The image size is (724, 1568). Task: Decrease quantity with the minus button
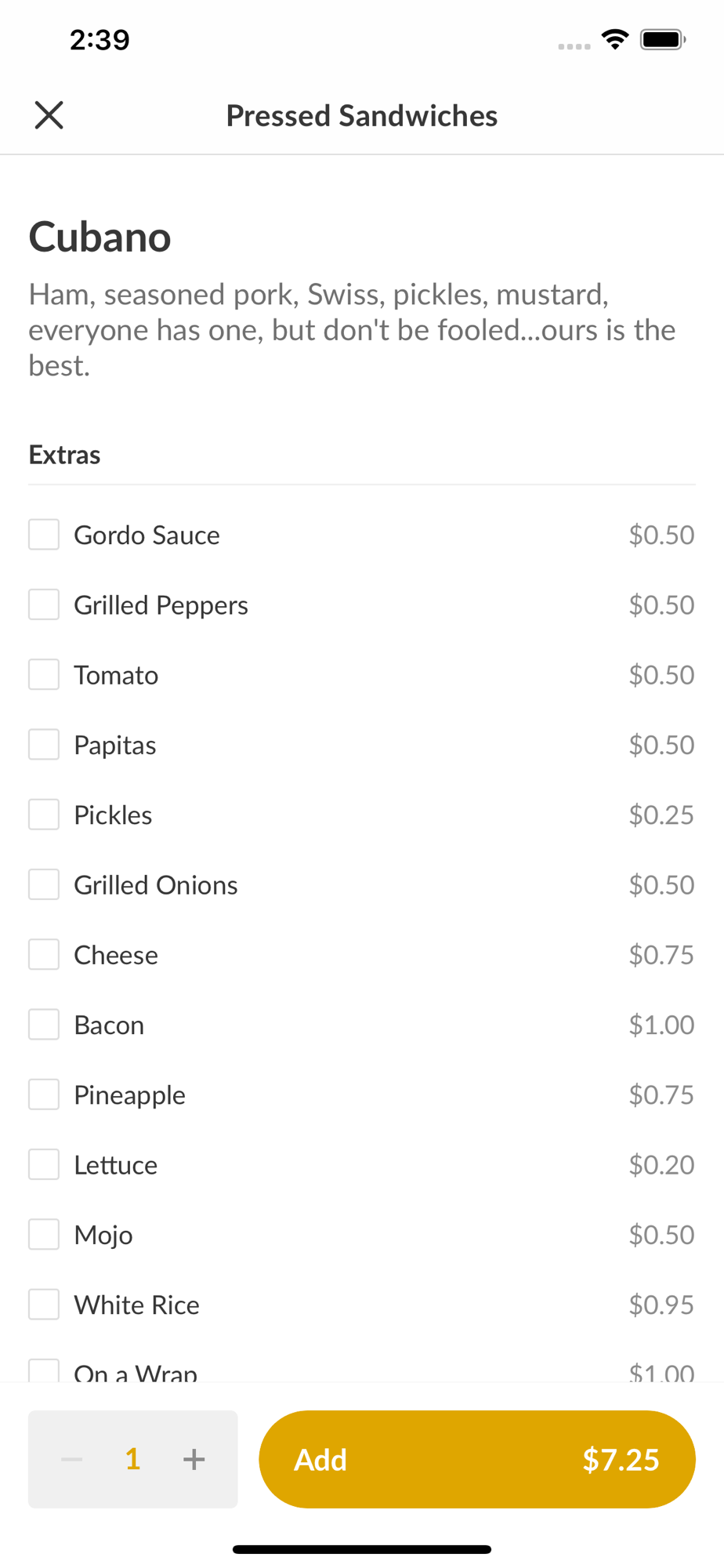pyautogui.click(x=72, y=1459)
